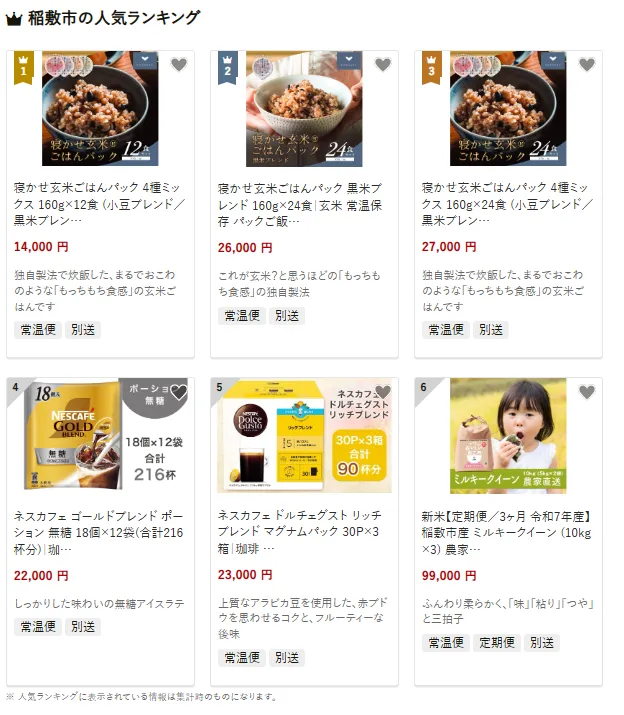Favorite the rank 3 brown rice 24-pack
The width and height of the screenshot is (624, 715).
[586, 65]
